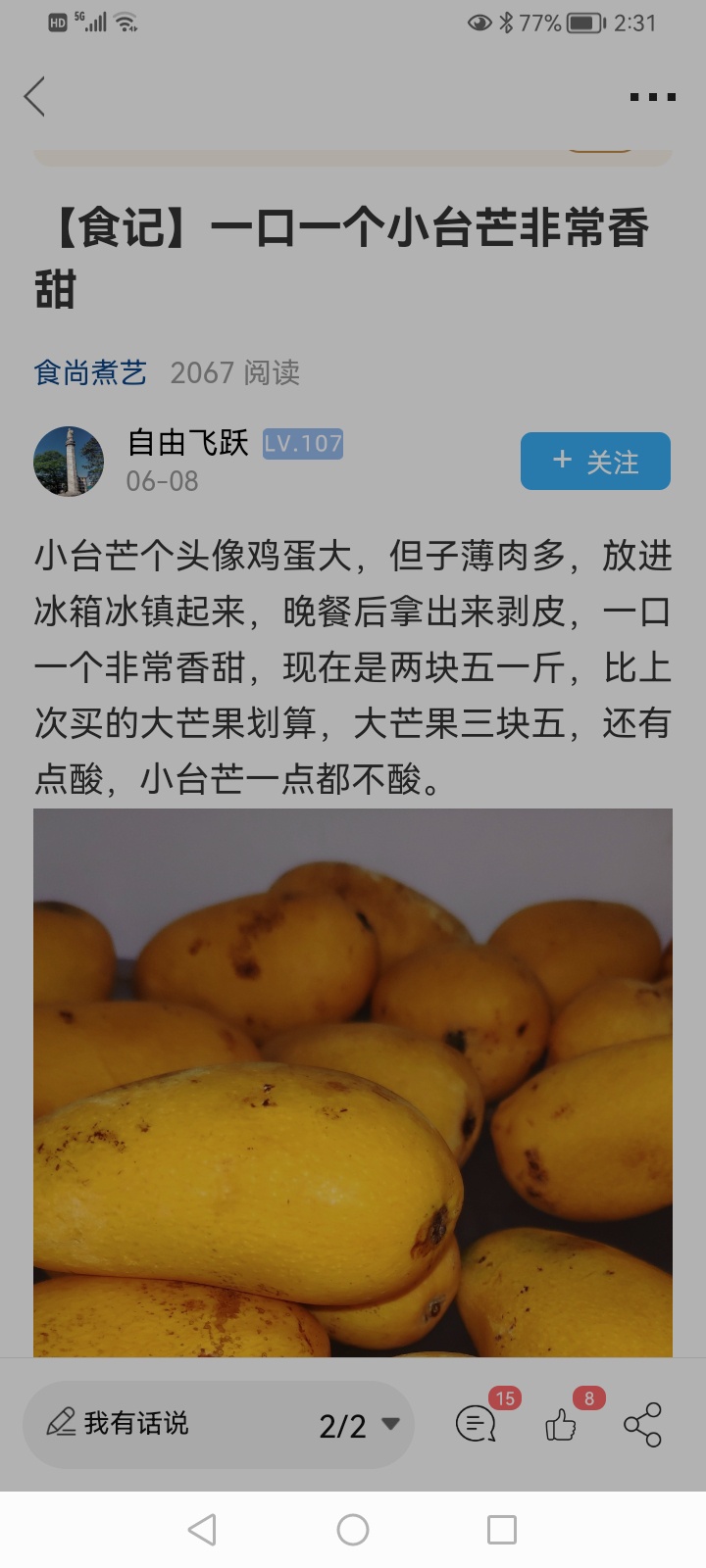The width and height of the screenshot is (706, 1568).
Task: Follow the author with 关注 button
Action: pos(595,461)
